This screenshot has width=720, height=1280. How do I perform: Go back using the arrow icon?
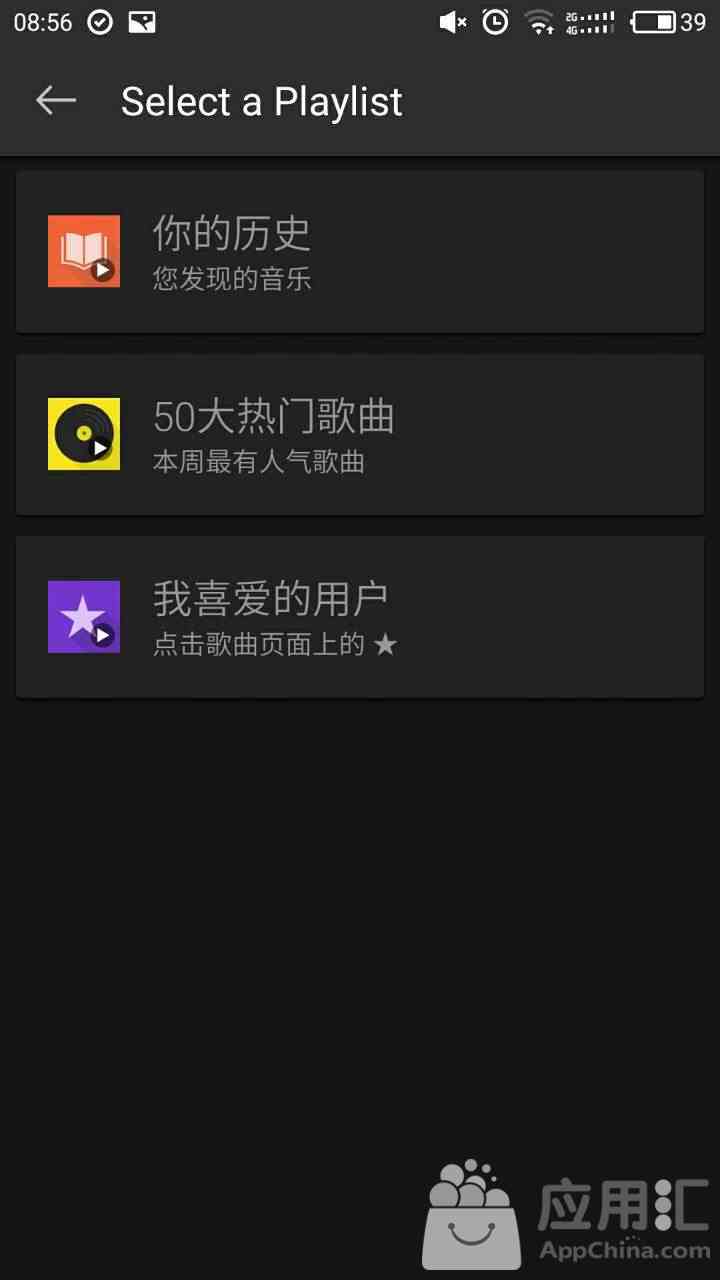56,100
